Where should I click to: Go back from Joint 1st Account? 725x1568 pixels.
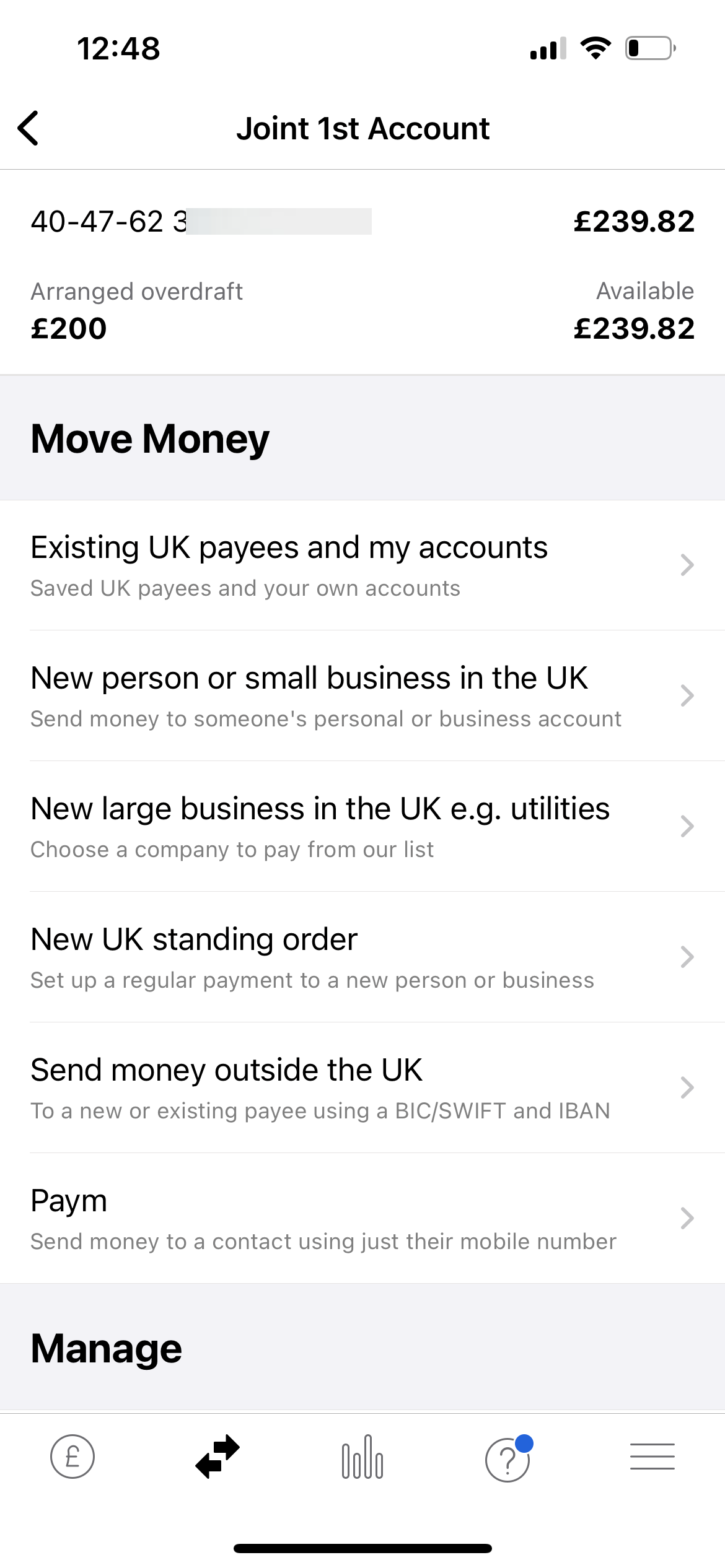point(29,128)
